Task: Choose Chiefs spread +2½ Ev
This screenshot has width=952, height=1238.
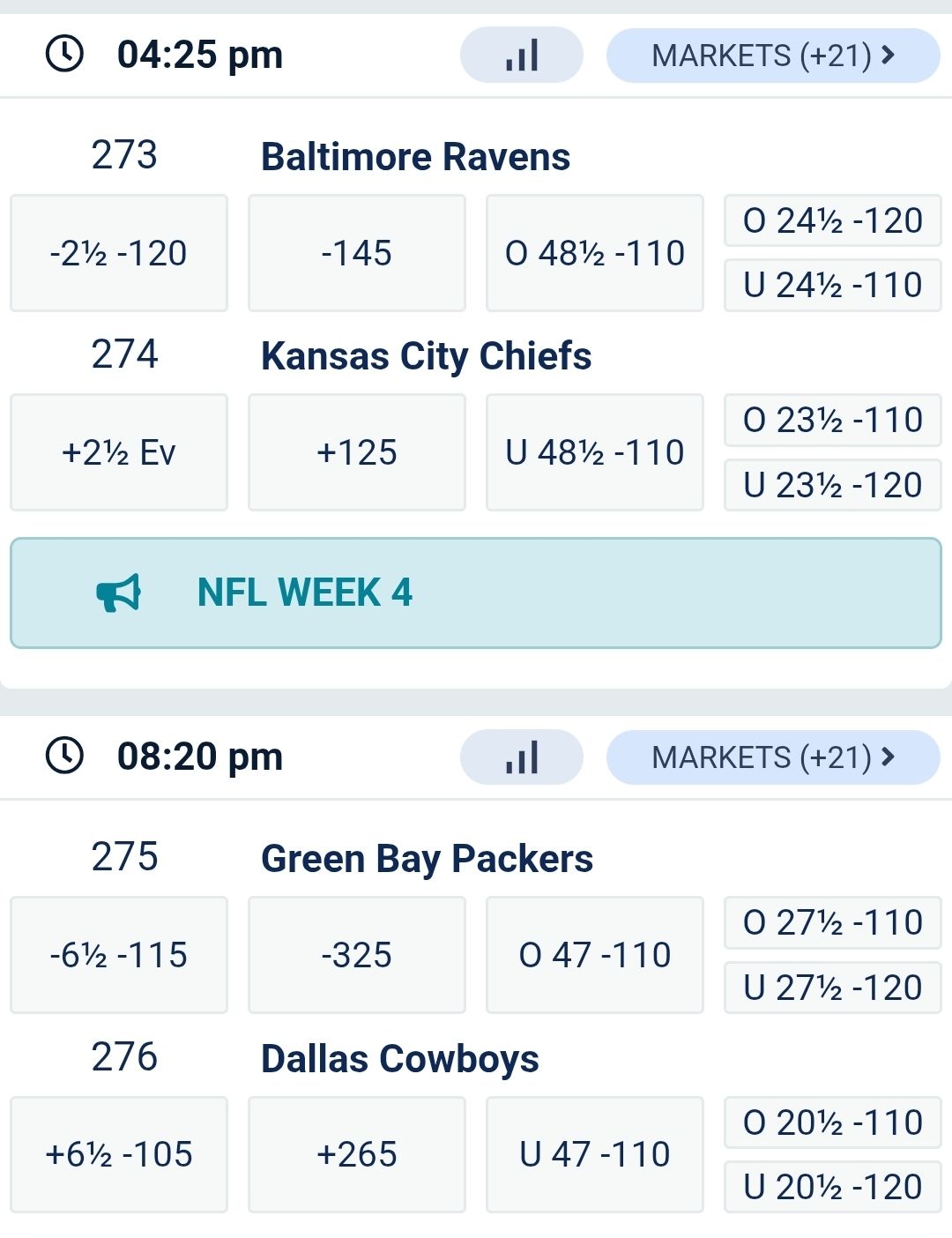Action: pyautogui.click(x=119, y=453)
